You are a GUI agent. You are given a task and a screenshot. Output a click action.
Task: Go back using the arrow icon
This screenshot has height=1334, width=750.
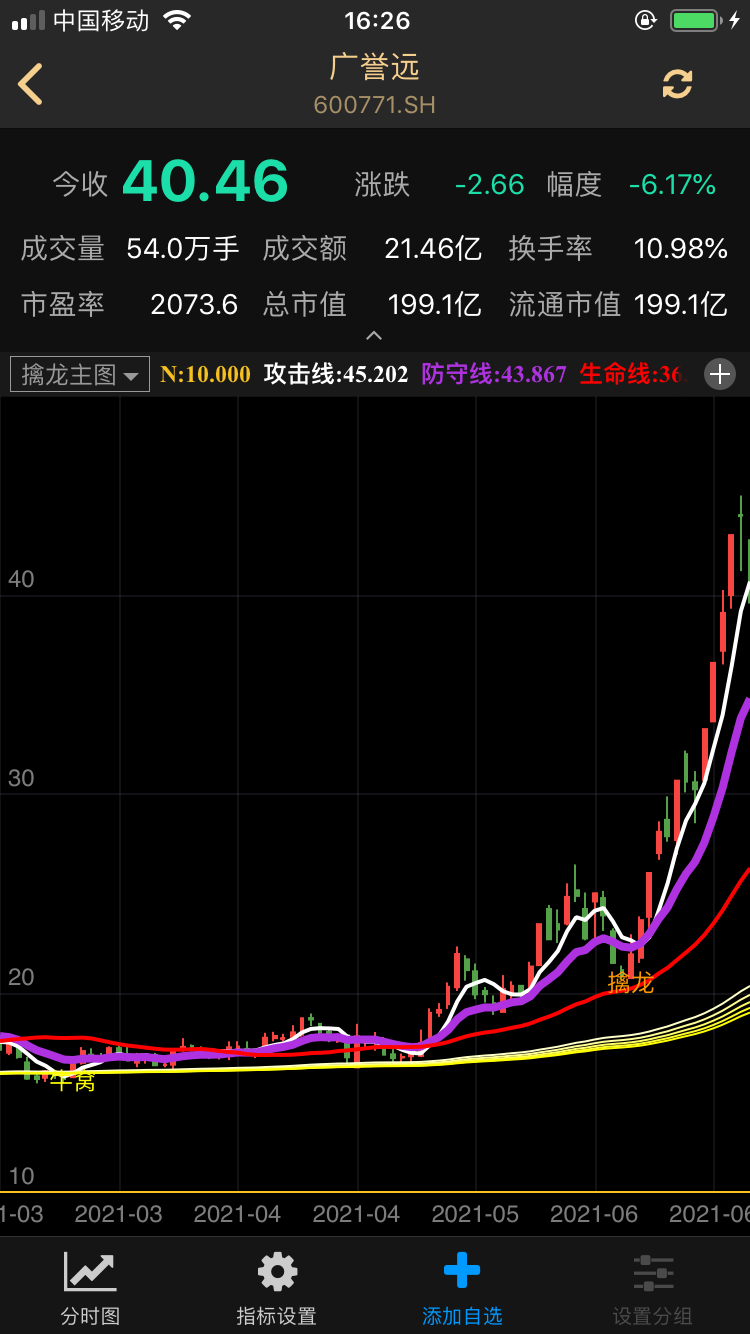pos(31,84)
